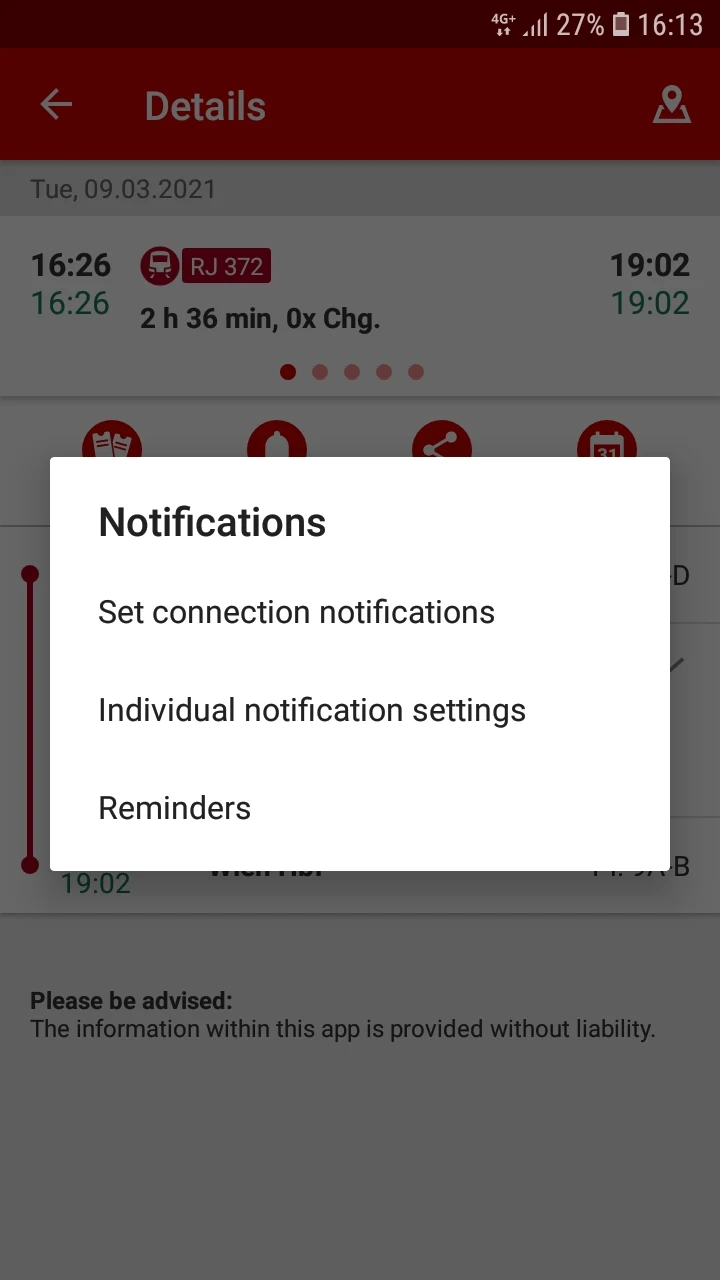The height and width of the screenshot is (1280, 720).
Task: Click the train icon beside RJ 372
Action: pyautogui.click(x=158, y=266)
